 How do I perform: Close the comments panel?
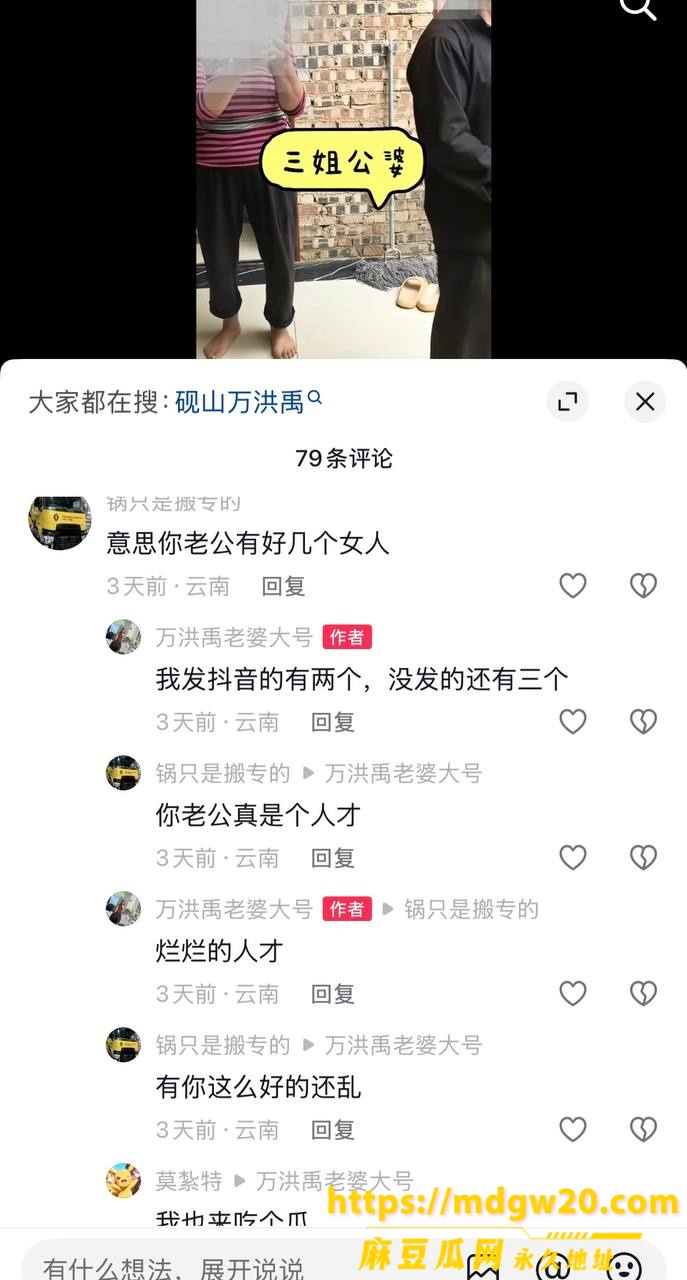point(645,402)
